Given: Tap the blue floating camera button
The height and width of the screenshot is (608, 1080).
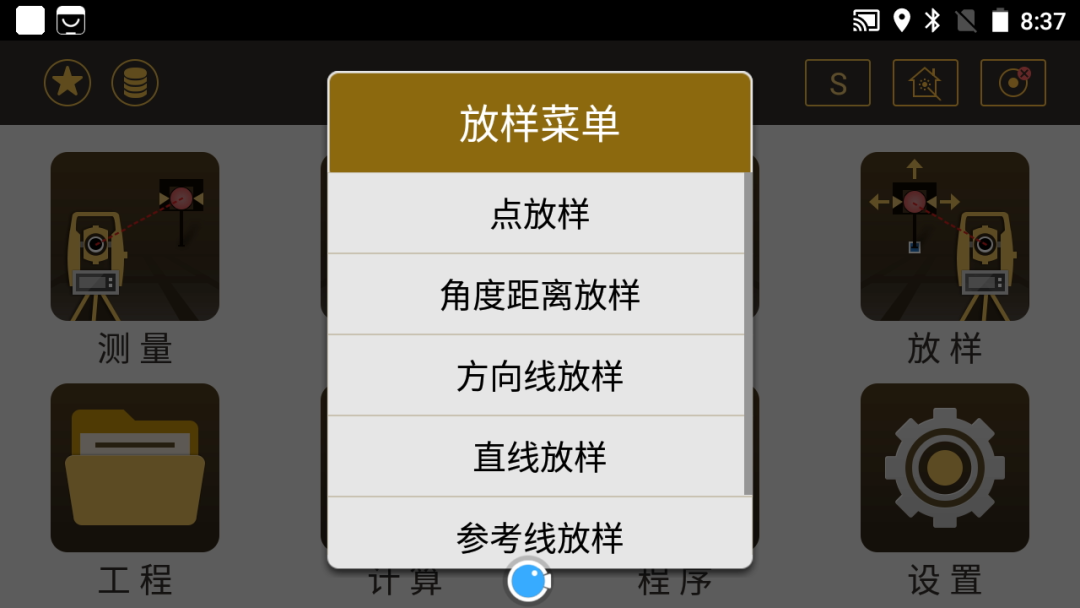Looking at the screenshot, I should (x=528, y=581).
